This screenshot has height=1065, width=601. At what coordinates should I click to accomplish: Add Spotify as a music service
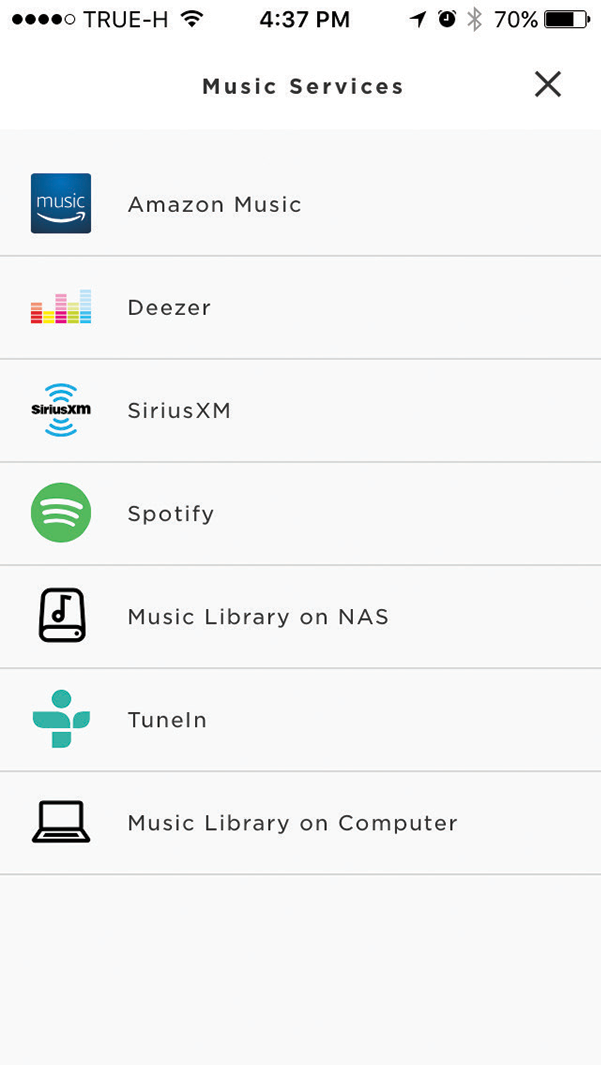click(300, 514)
